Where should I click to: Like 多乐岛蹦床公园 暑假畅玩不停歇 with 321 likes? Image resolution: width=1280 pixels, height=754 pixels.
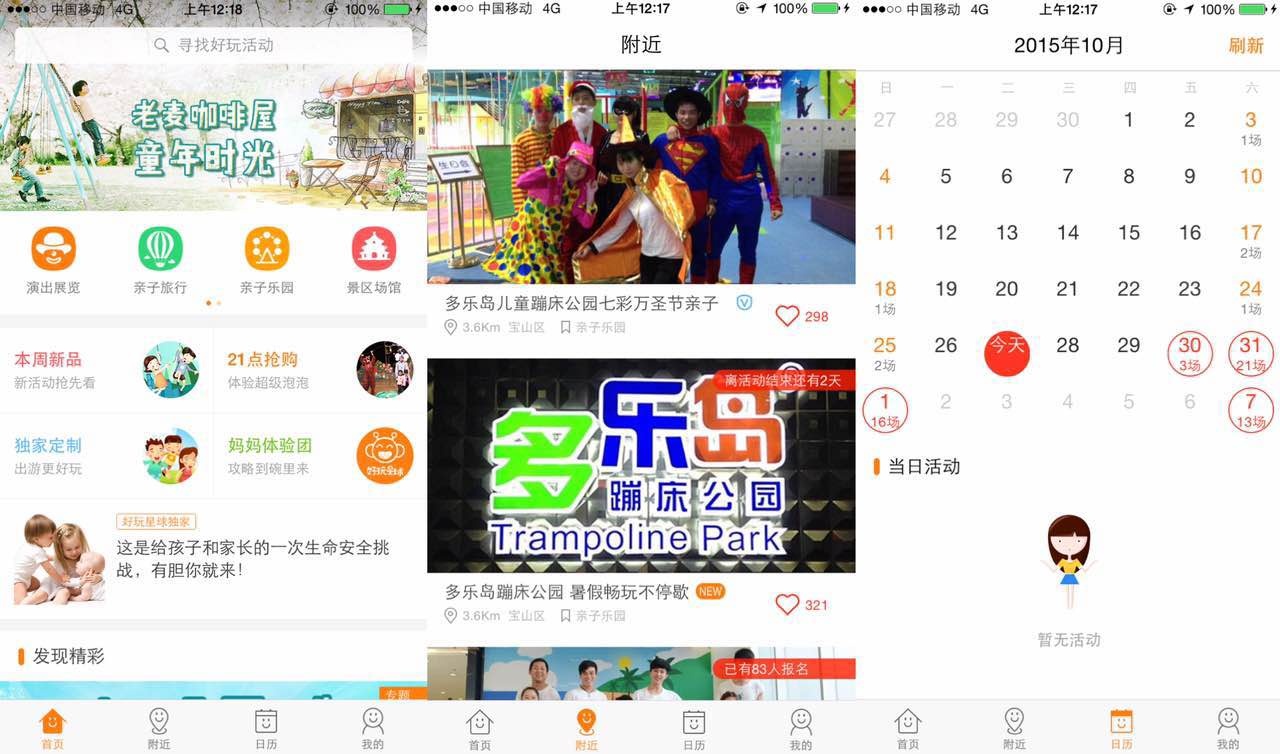pyautogui.click(x=788, y=604)
